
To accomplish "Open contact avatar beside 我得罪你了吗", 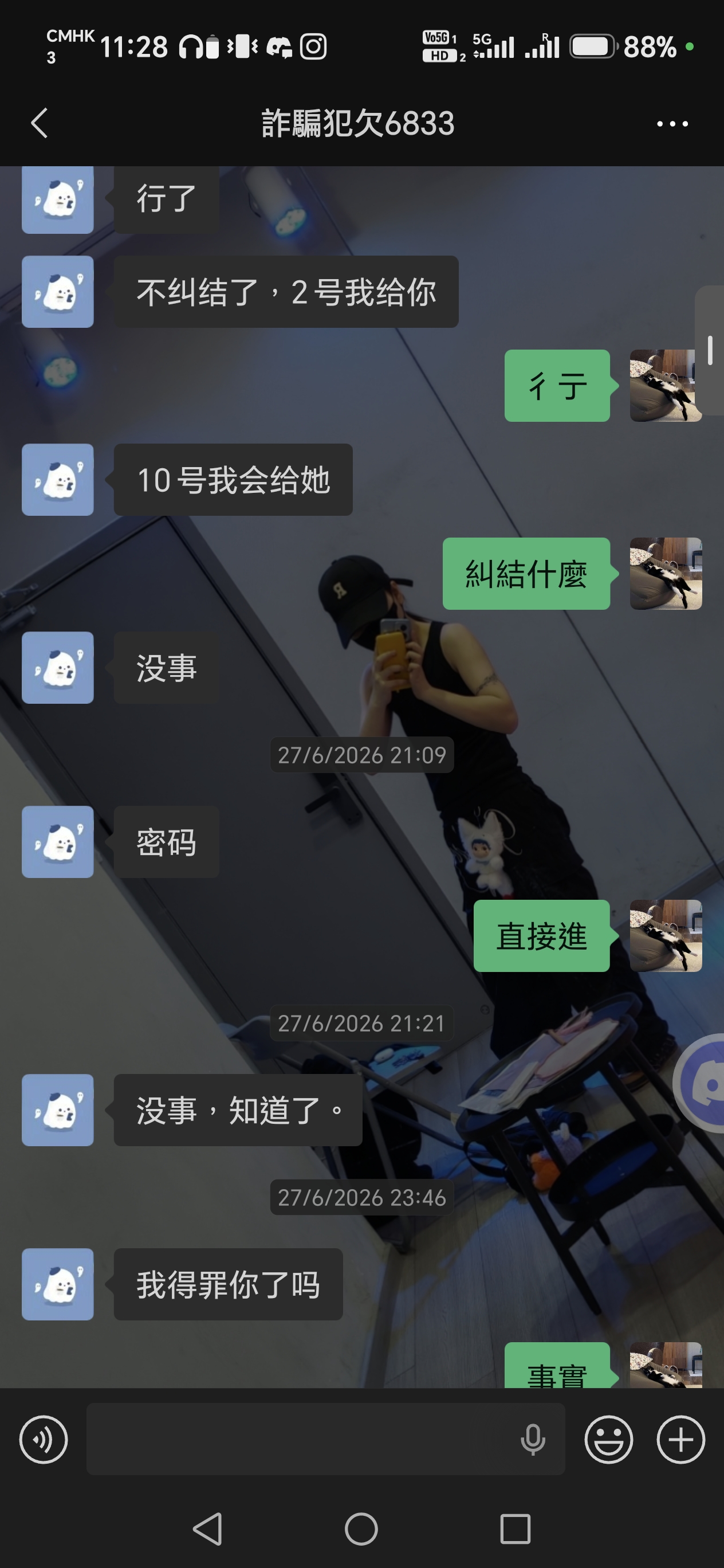I will click(x=58, y=1284).
